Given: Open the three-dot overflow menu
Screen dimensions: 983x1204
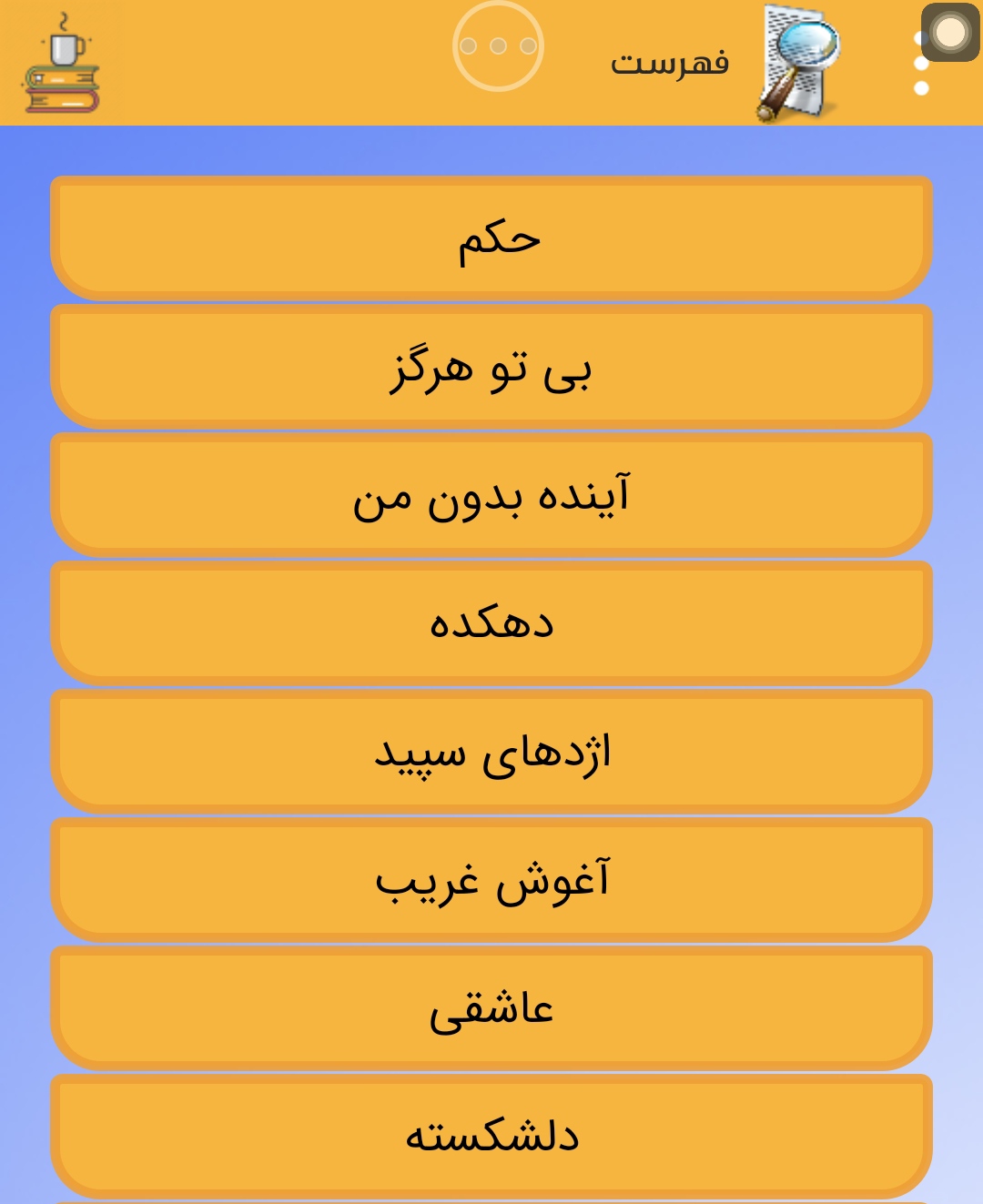Looking at the screenshot, I should coord(921,66).
